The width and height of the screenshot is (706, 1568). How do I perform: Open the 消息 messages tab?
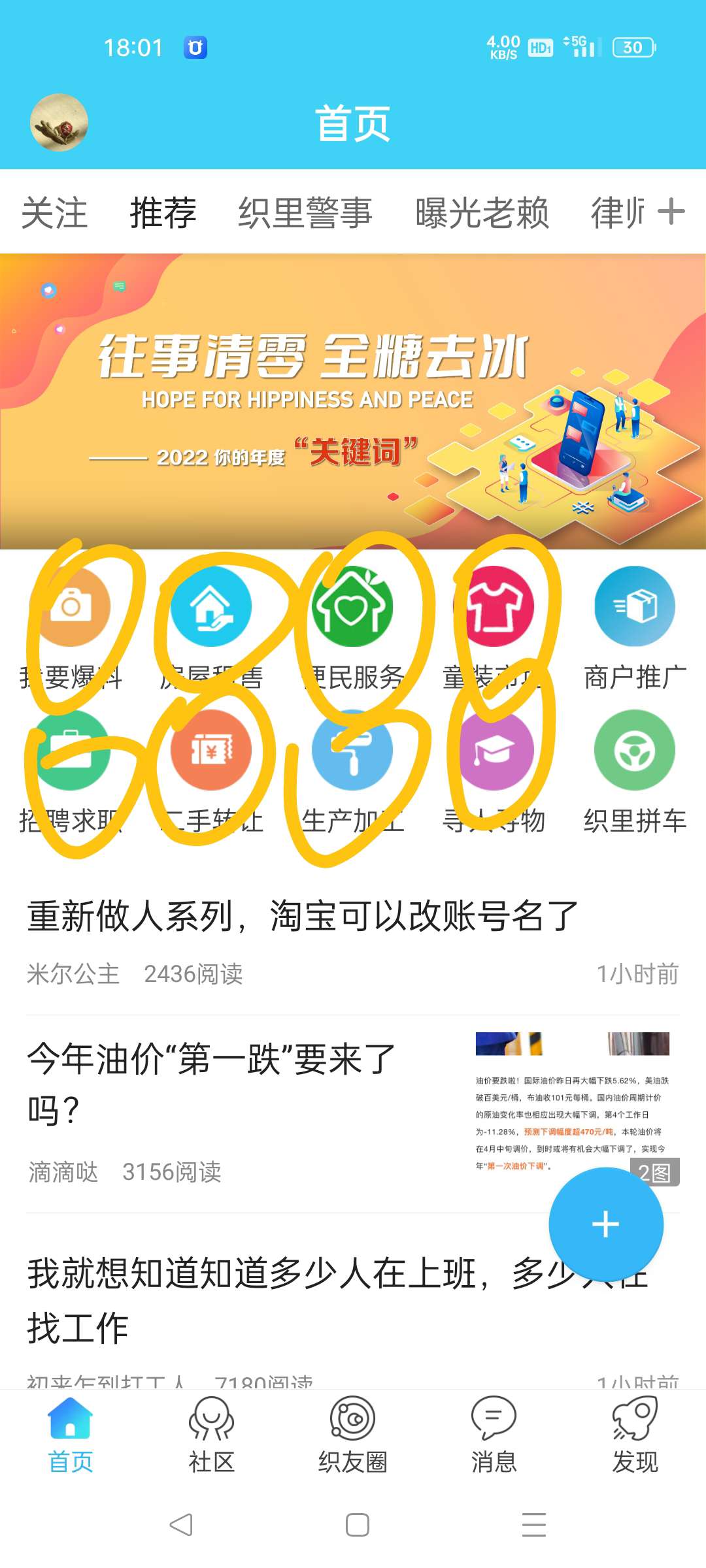(x=494, y=1434)
